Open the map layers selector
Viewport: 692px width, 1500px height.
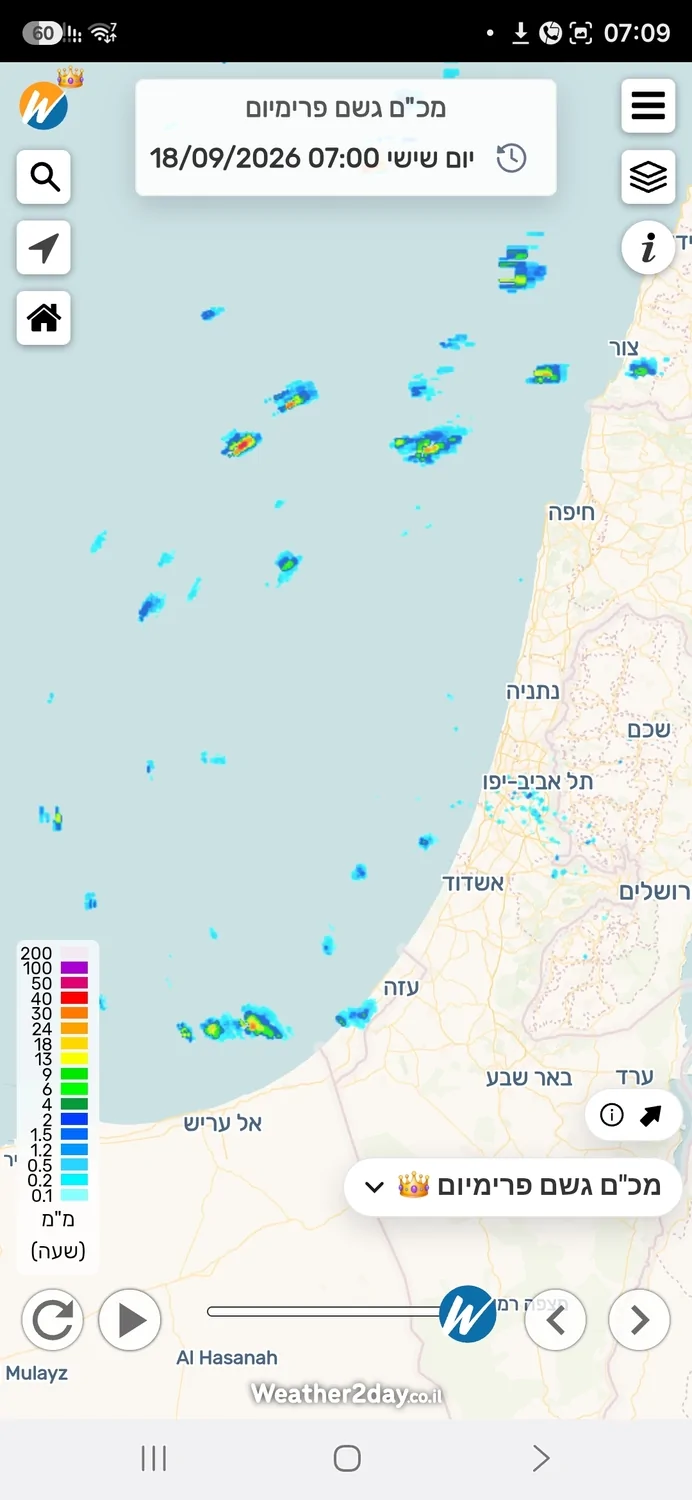pos(648,177)
